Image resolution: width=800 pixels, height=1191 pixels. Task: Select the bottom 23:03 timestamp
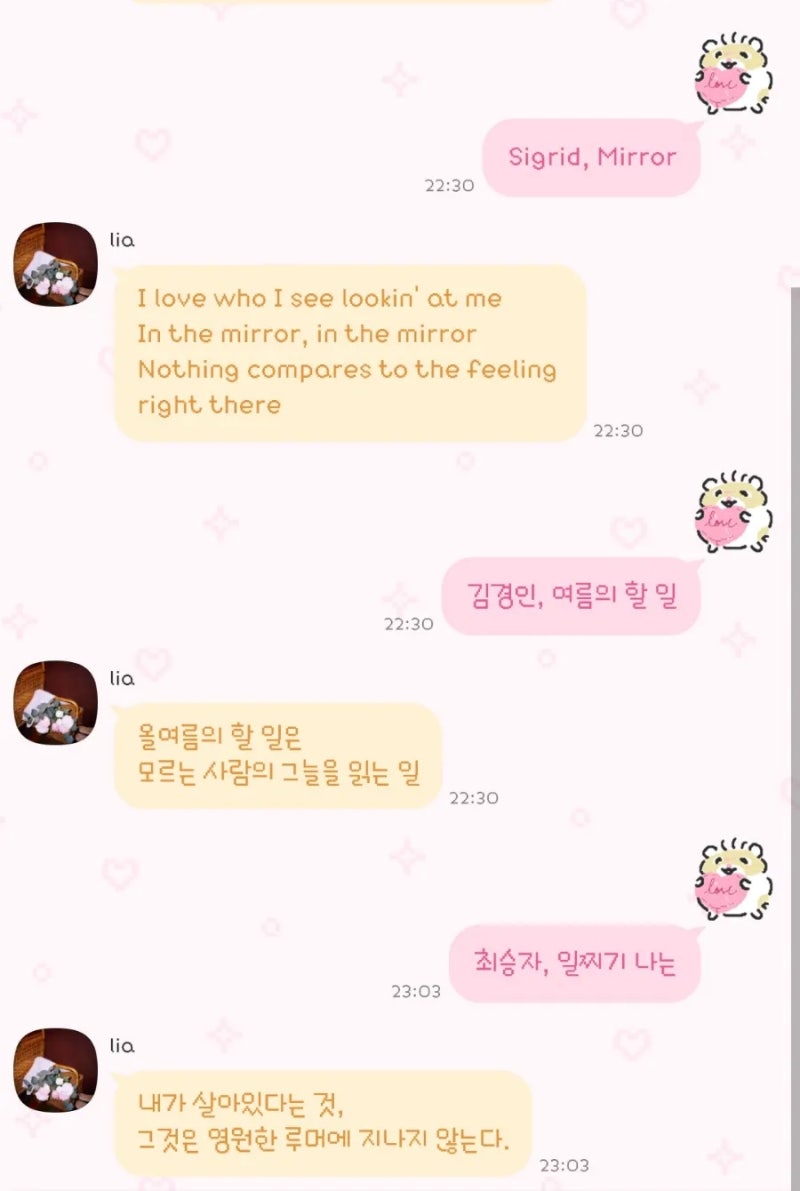(x=561, y=1163)
